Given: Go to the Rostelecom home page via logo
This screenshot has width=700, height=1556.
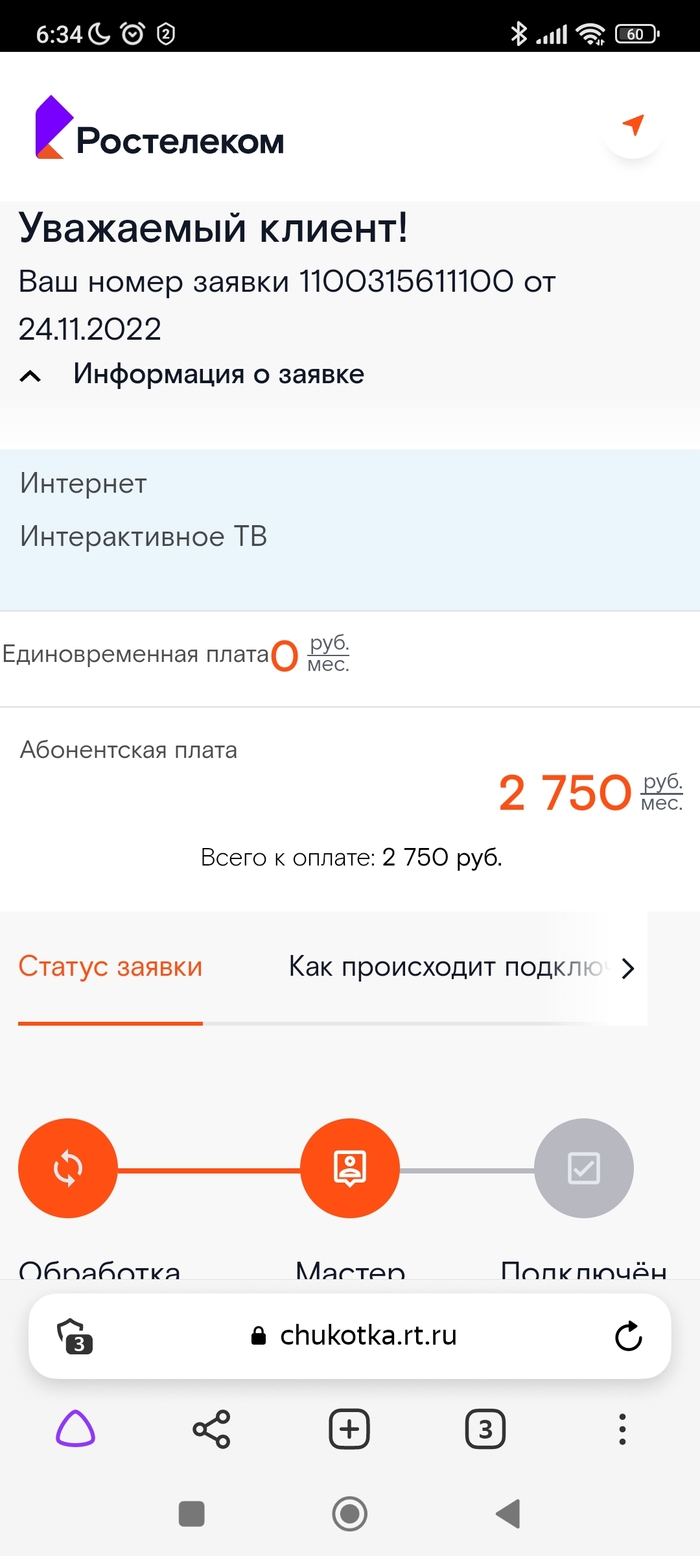Looking at the screenshot, I should [x=160, y=128].
